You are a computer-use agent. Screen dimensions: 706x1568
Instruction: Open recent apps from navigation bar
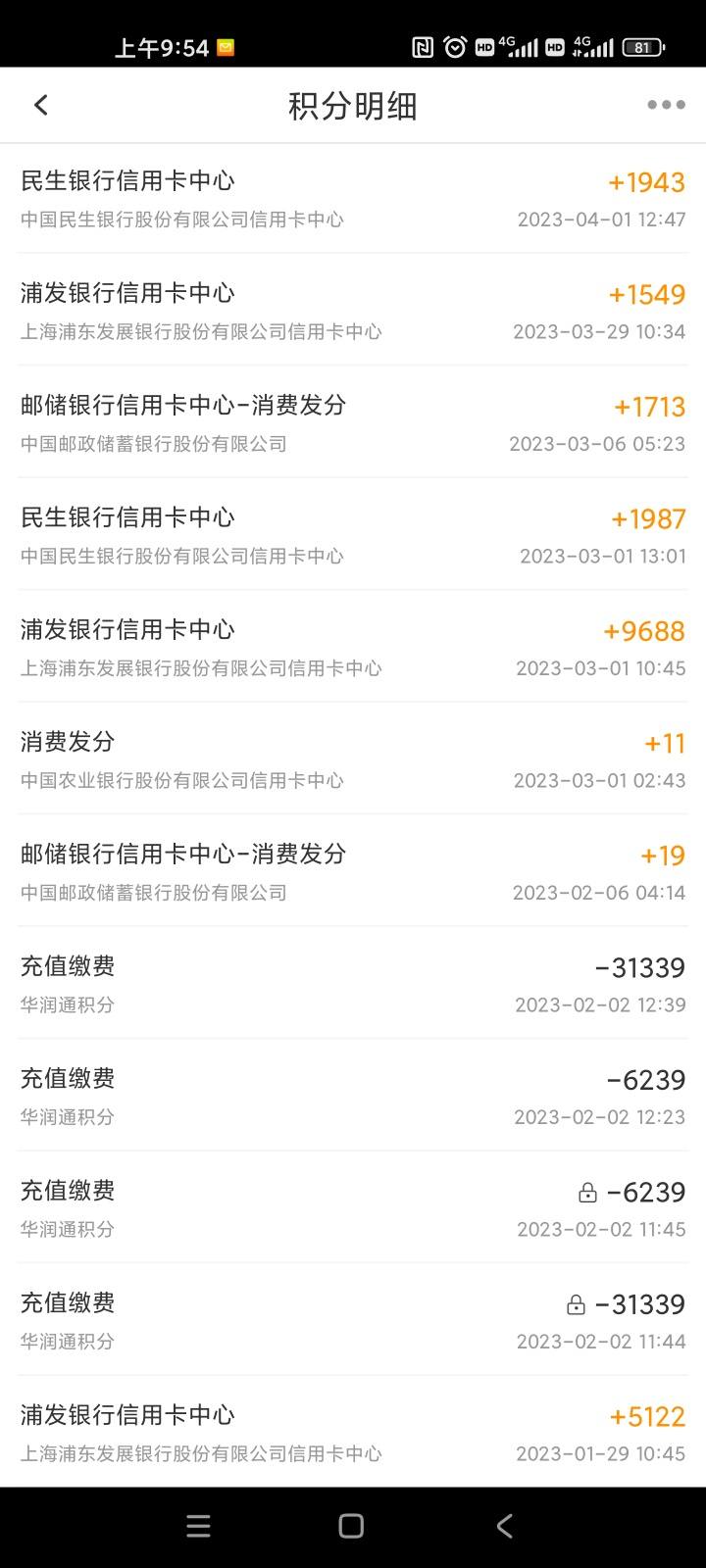[x=198, y=1526]
